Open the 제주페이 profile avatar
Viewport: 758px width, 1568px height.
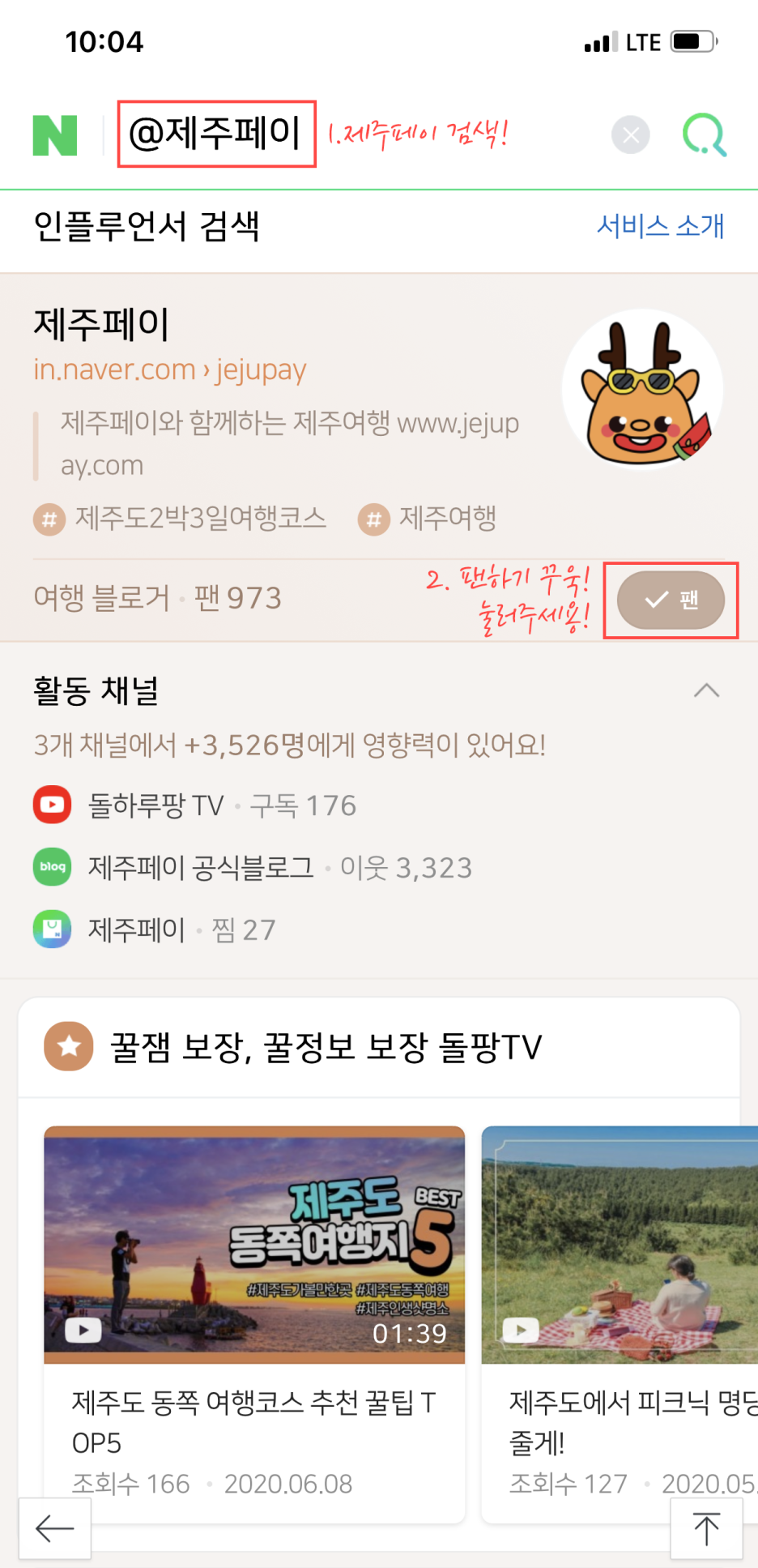point(642,390)
